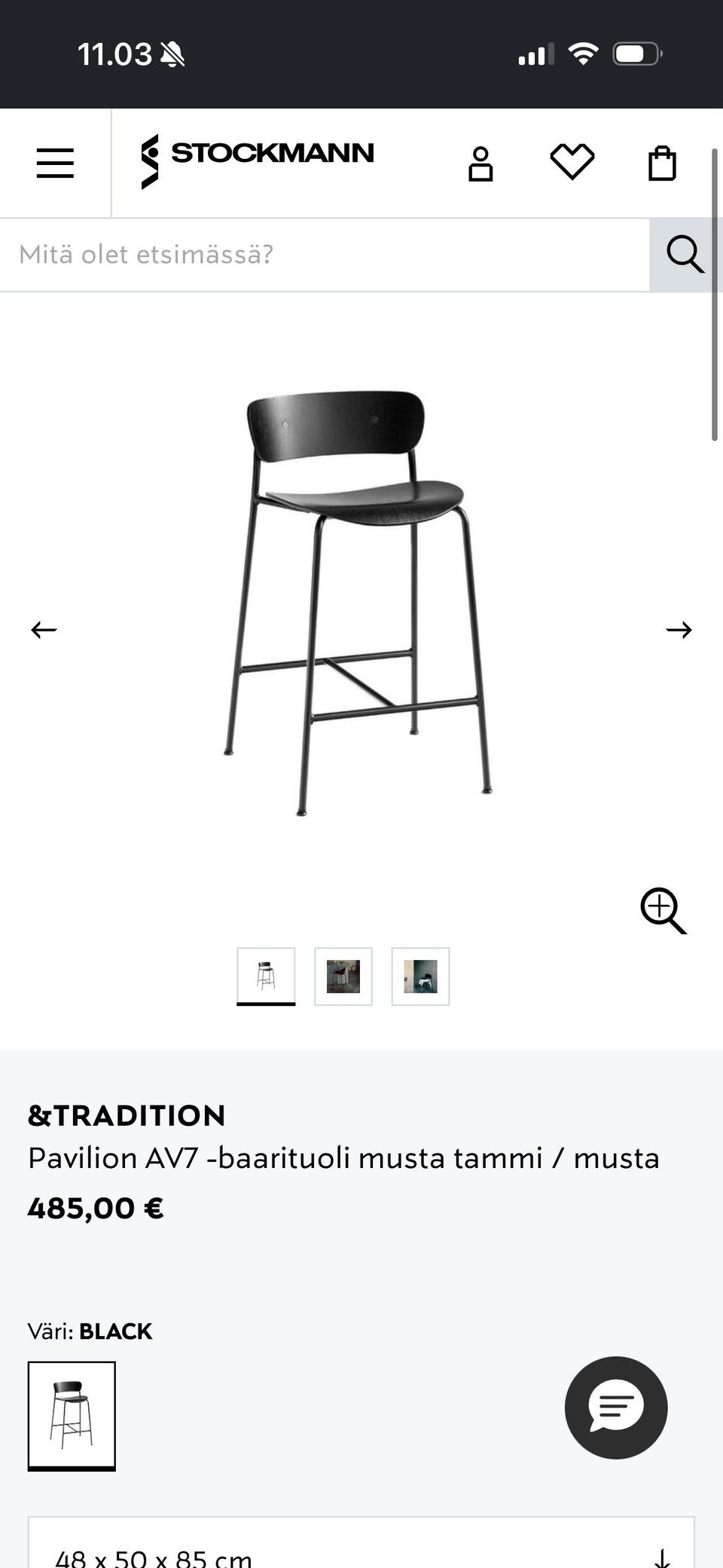The width and height of the screenshot is (723, 1568).
Task: Select the second image thumbnail
Action: click(x=343, y=977)
